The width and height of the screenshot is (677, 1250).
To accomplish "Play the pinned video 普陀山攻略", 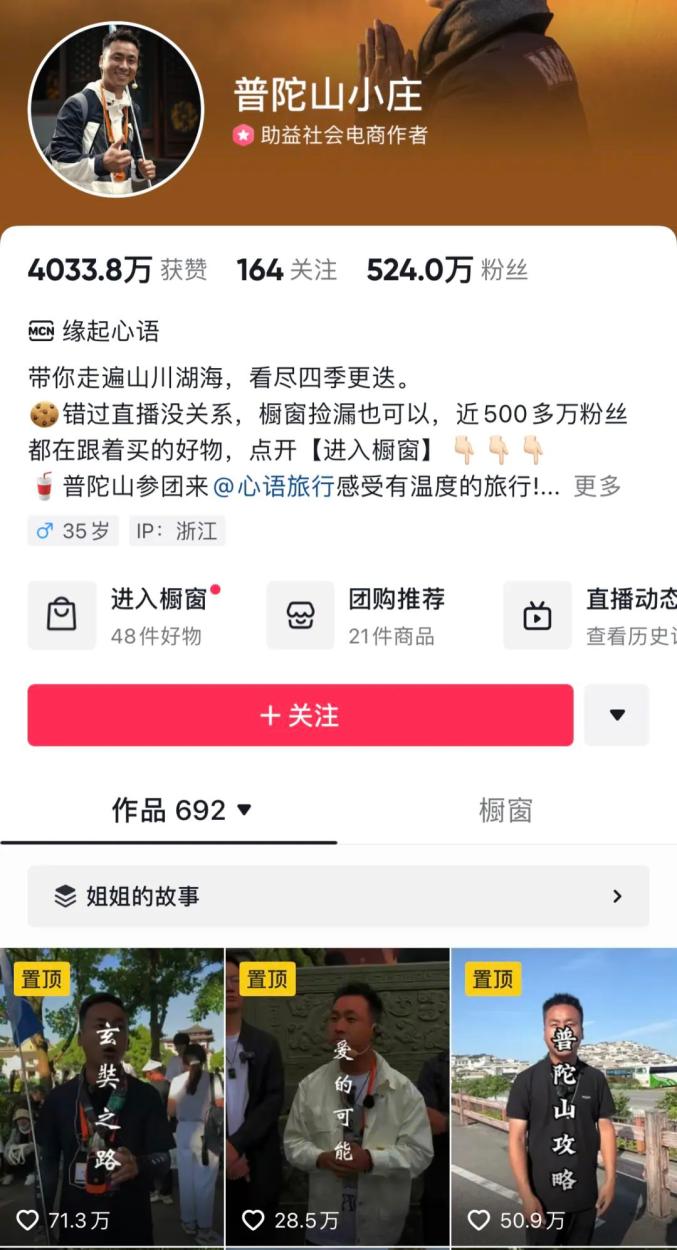I will click(564, 1095).
